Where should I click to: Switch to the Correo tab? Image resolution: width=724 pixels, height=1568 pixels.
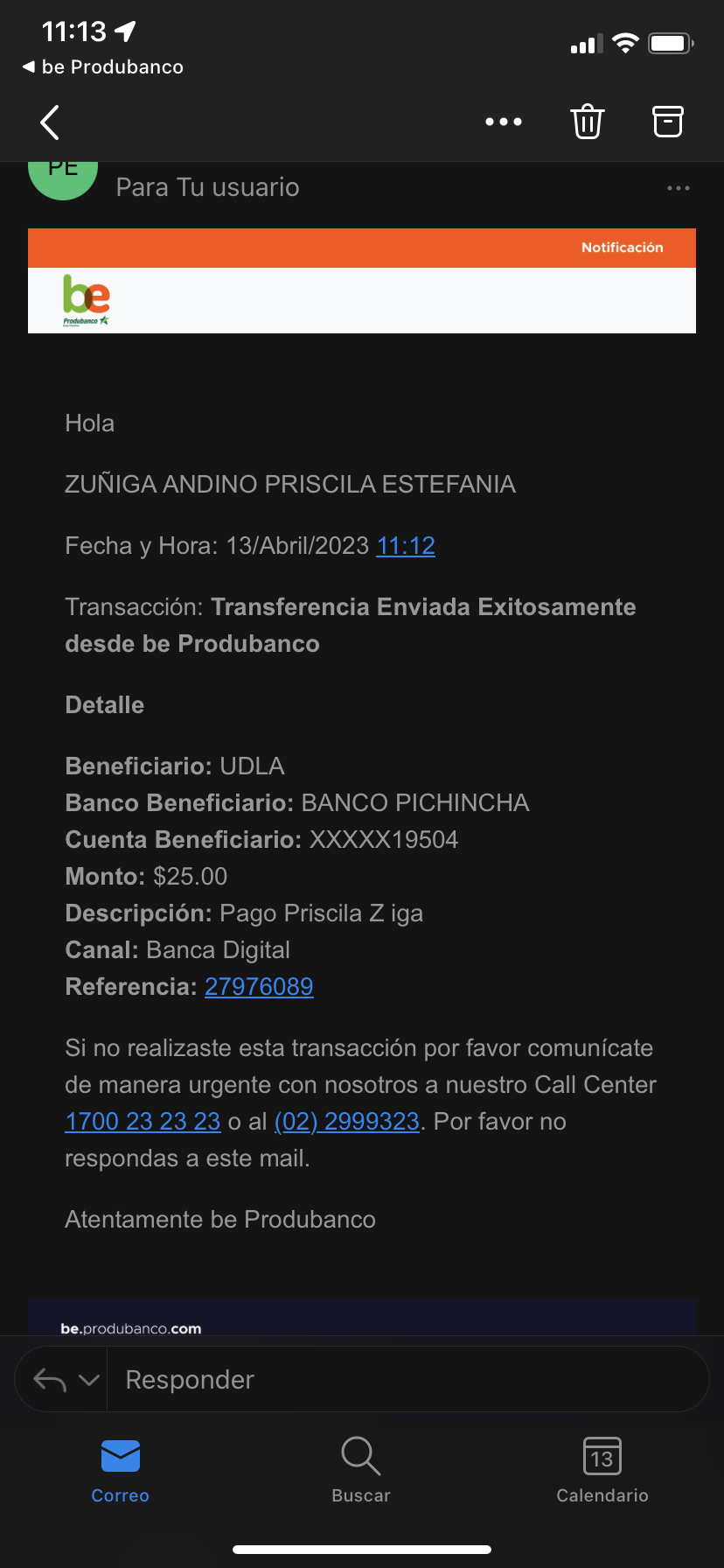coord(121,1470)
